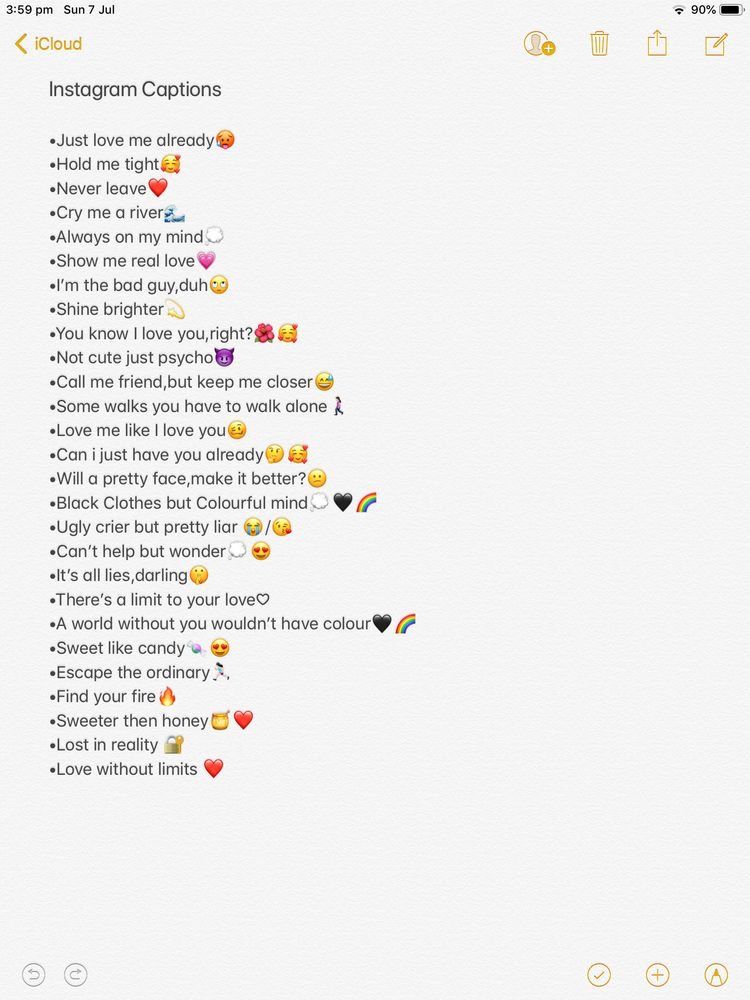Redo the last edit
The height and width of the screenshot is (1000, 750).
(76, 975)
